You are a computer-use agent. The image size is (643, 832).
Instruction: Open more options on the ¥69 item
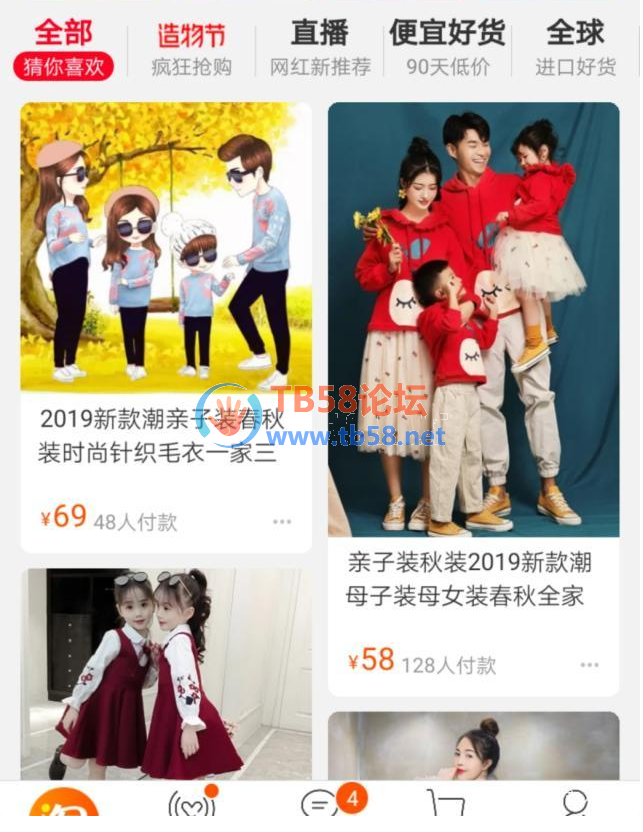tap(283, 521)
